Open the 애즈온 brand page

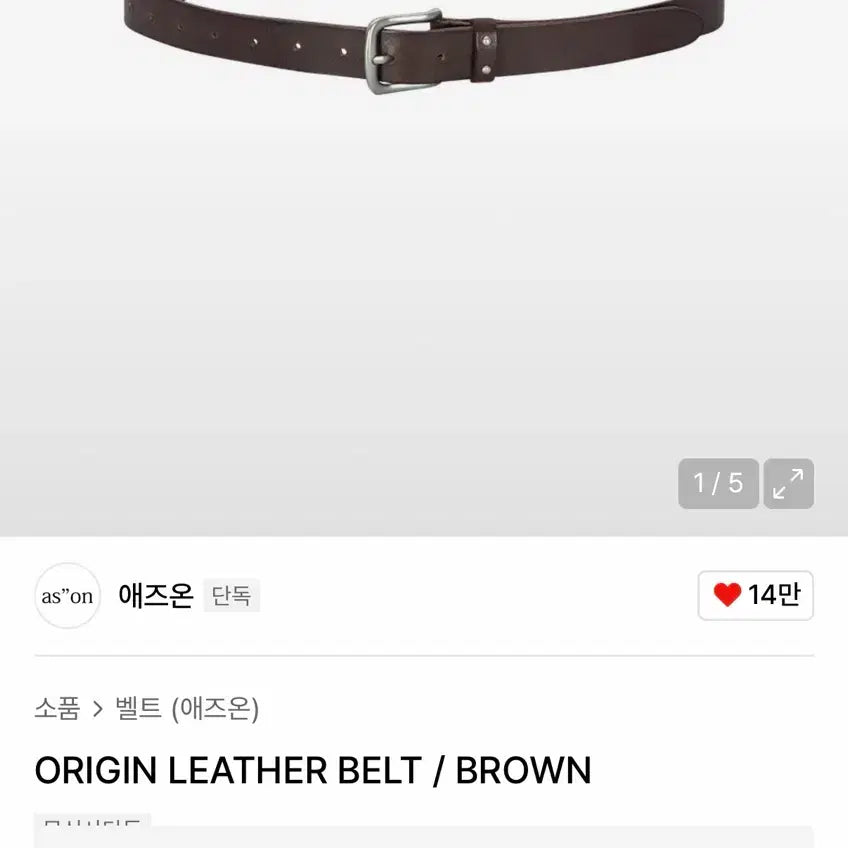(154, 596)
